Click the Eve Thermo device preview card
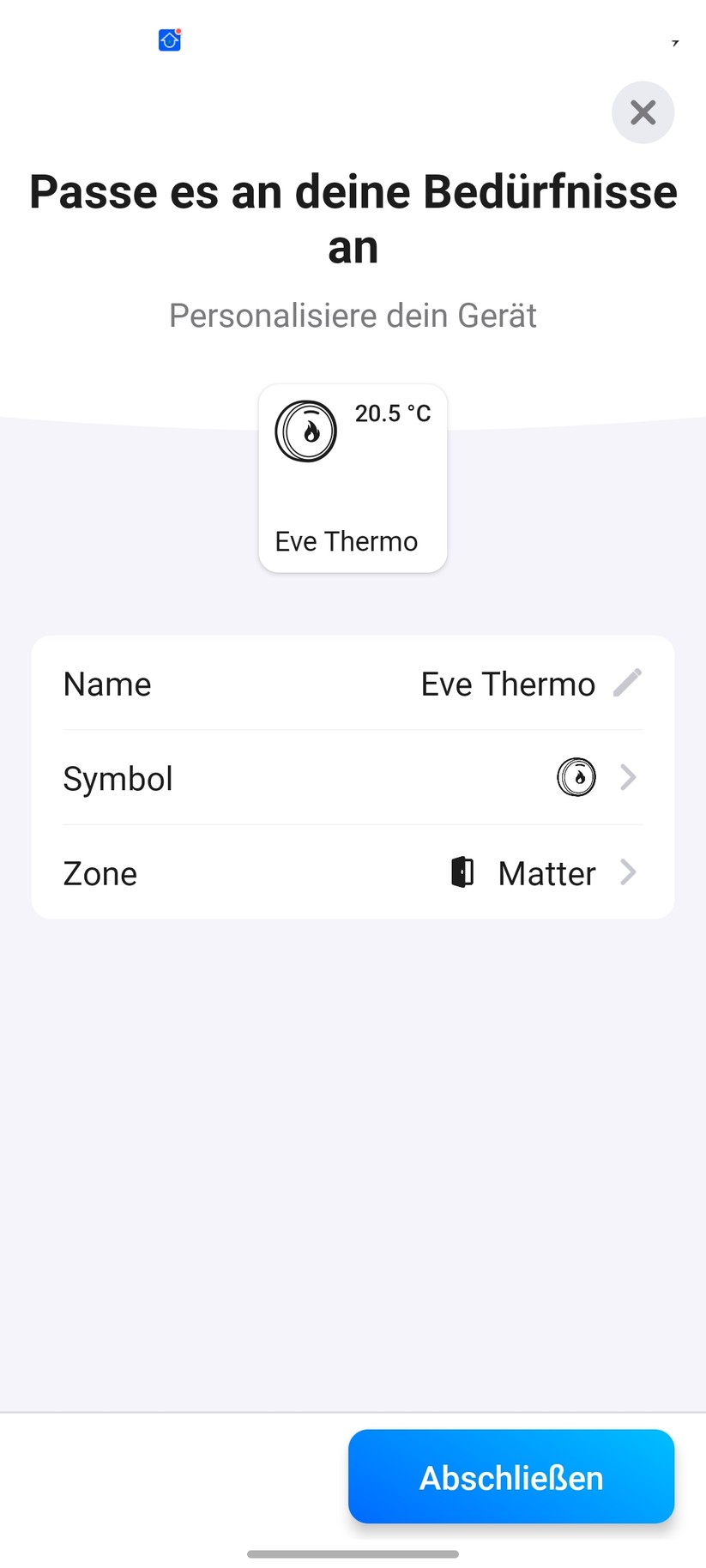 coord(352,477)
